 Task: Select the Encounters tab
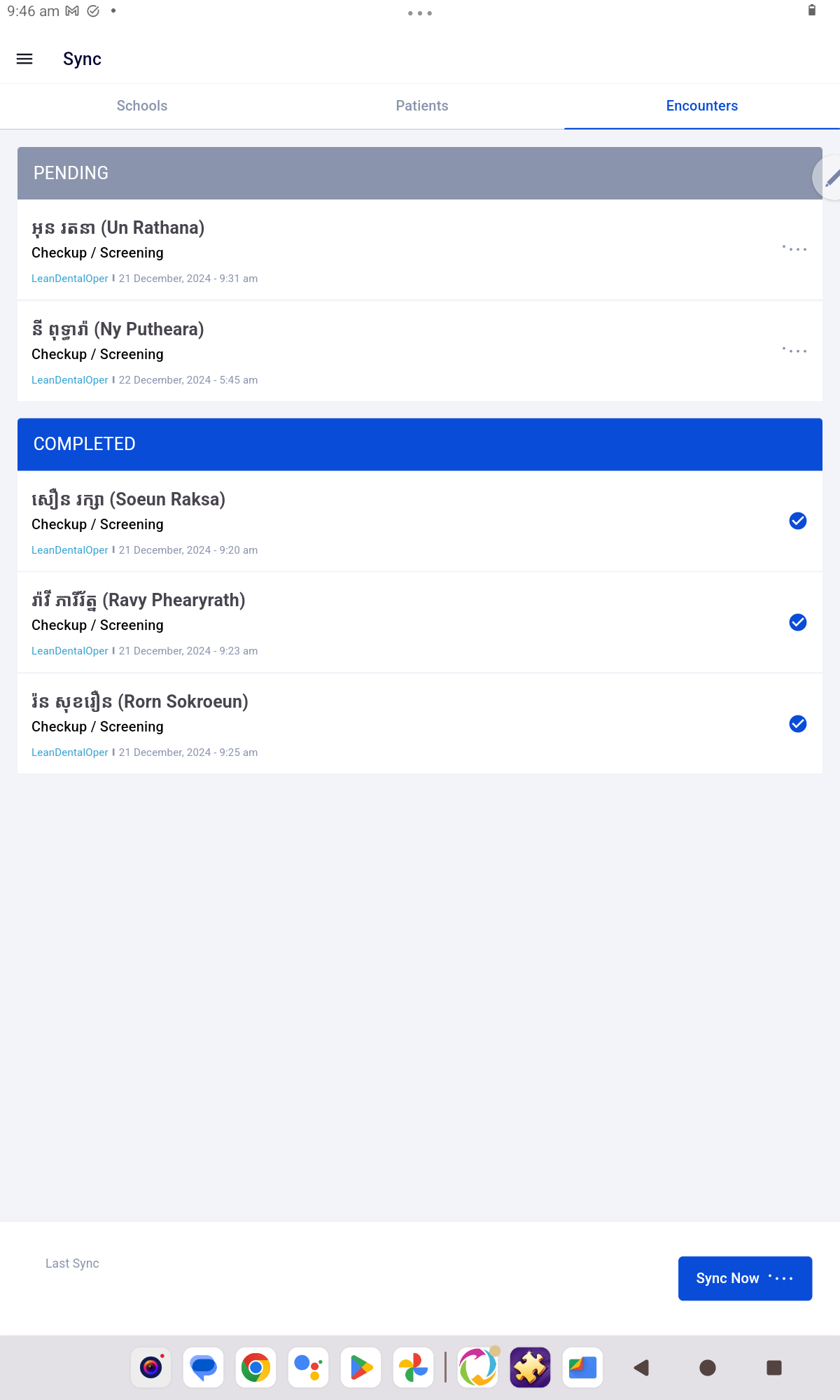(x=701, y=106)
